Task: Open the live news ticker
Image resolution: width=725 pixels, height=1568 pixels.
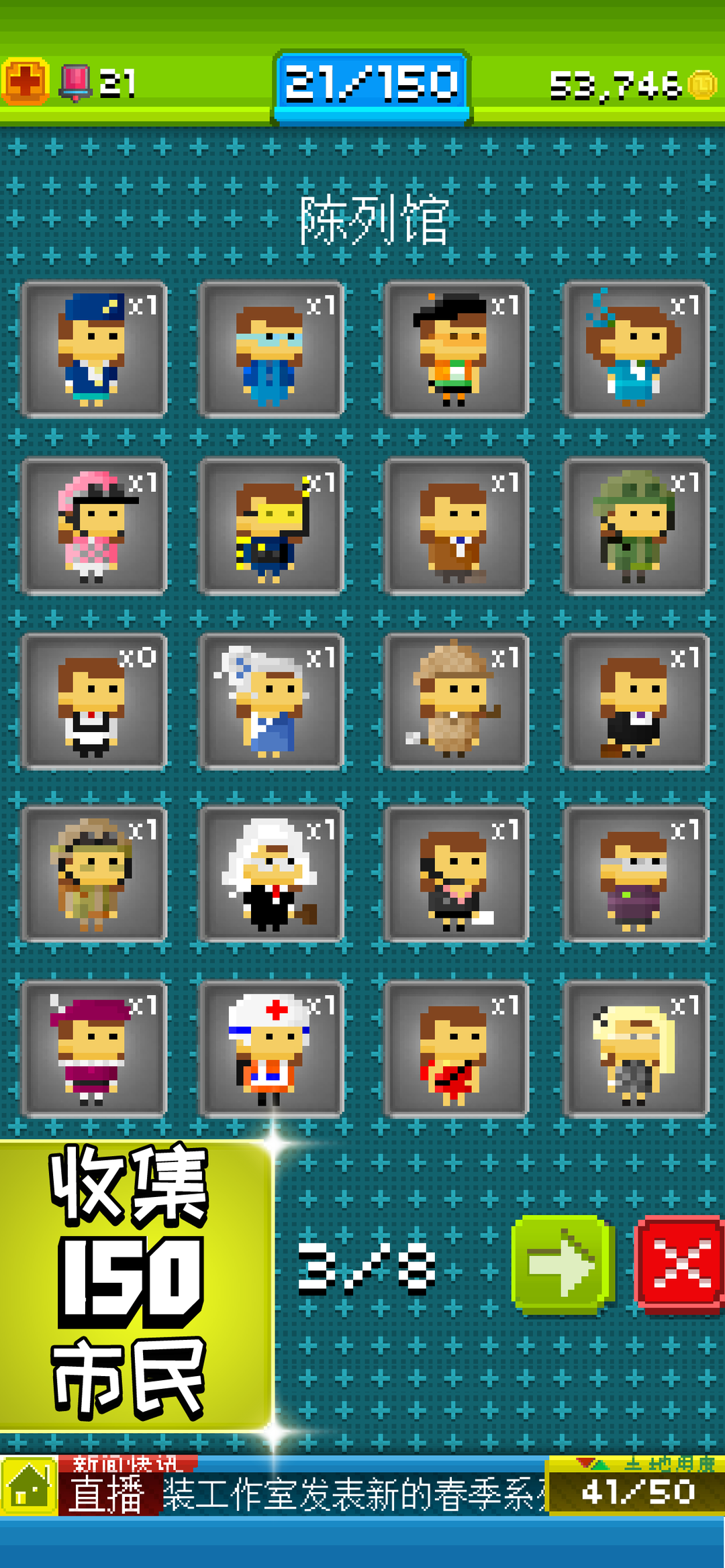Action: (302, 1494)
